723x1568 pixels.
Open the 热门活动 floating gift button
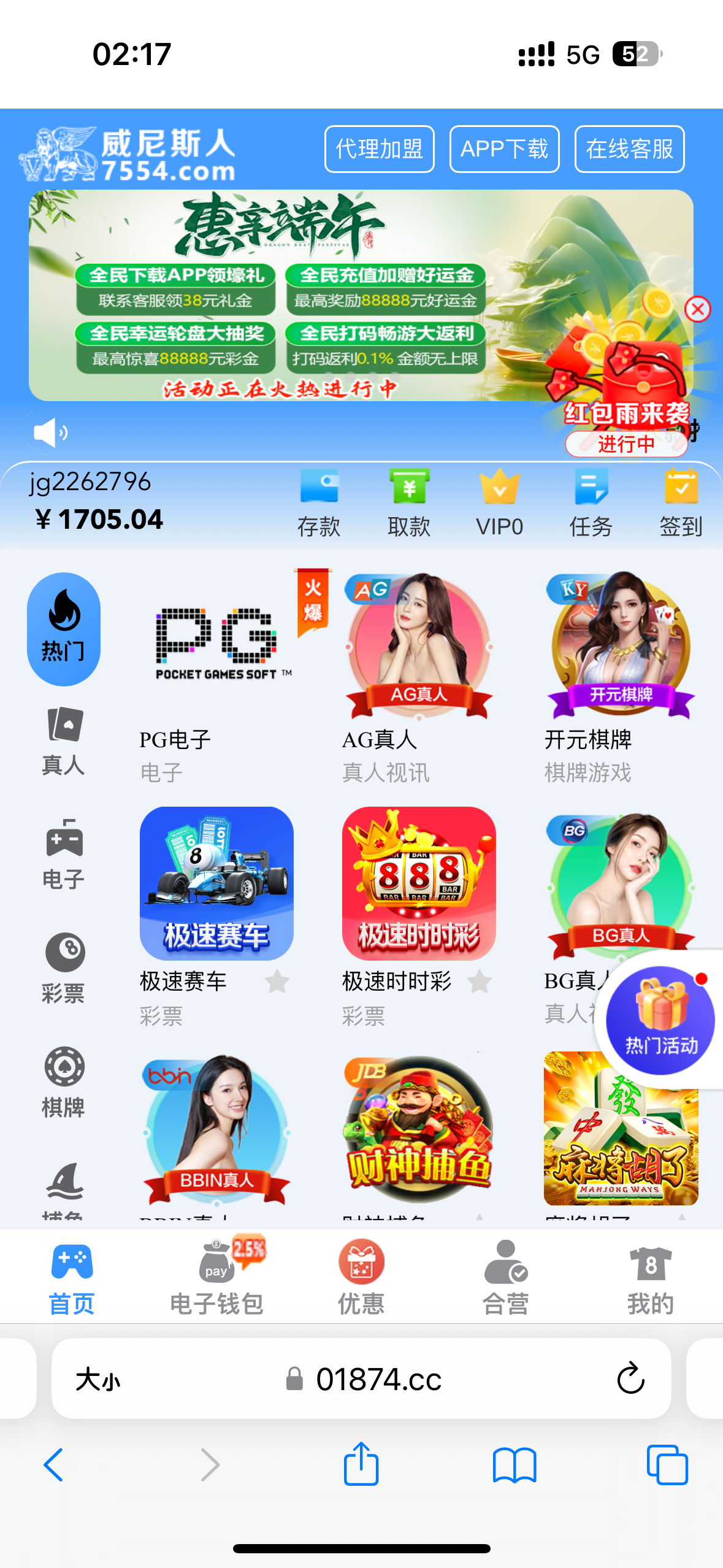tap(660, 1020)
